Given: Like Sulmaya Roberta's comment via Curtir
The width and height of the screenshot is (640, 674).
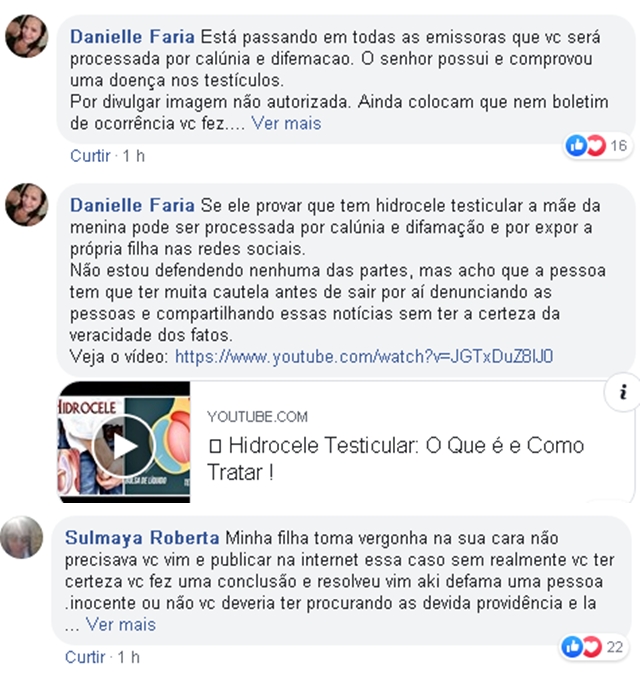Looking at the screenshot, I should pos(85,657).
